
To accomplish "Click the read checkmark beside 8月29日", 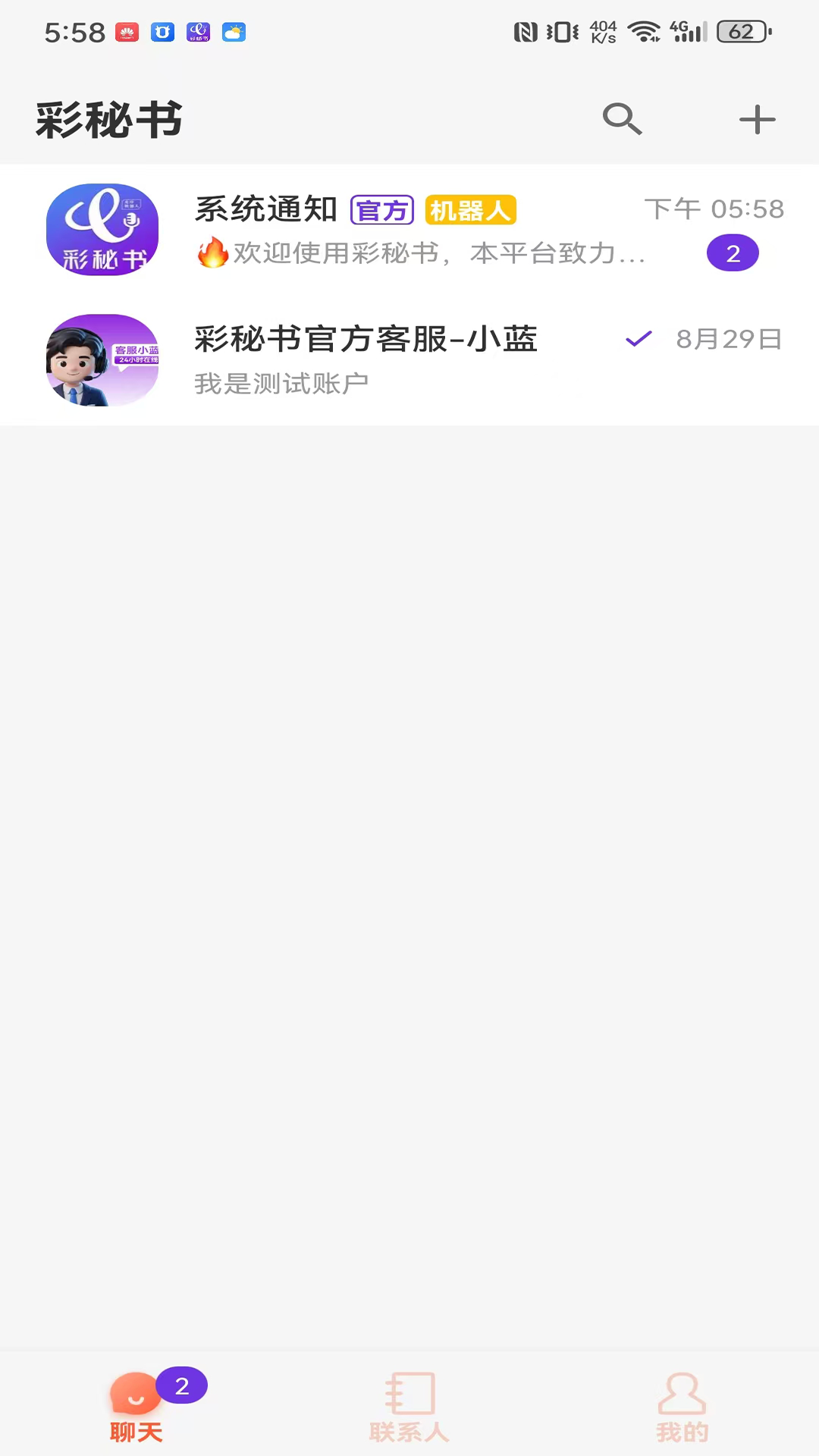I will point(639,339).
